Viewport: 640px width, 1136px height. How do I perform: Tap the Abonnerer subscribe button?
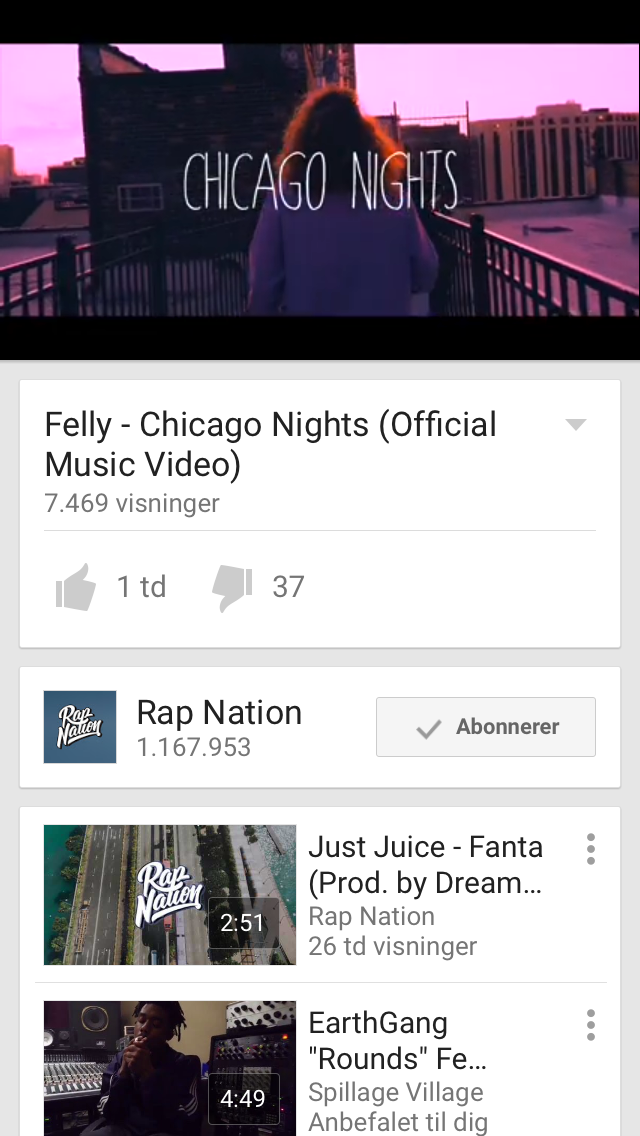coord(485,727)
